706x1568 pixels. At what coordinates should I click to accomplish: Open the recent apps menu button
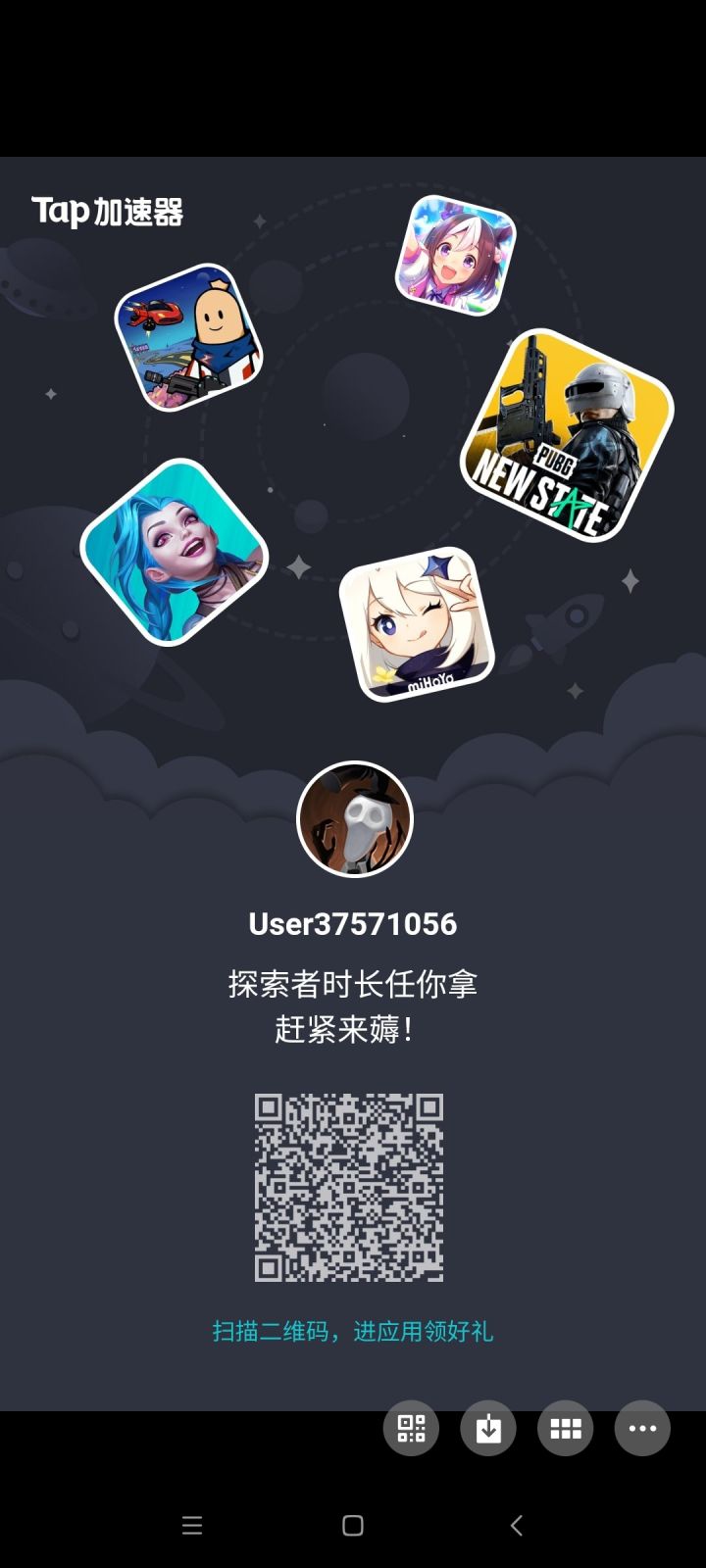(x=190, y=1525)
